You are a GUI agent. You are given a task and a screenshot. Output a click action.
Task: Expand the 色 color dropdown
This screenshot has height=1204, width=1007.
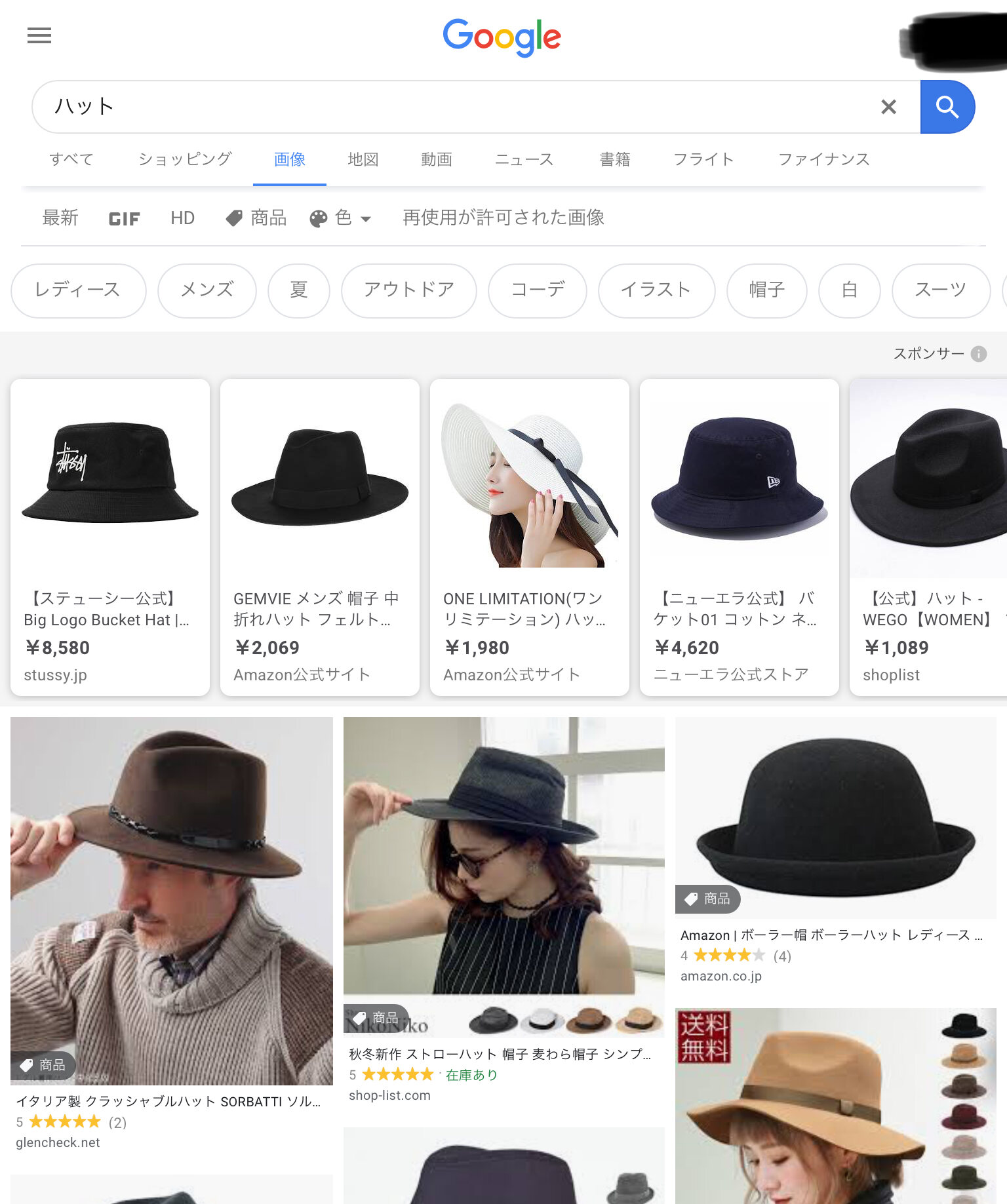coord(341,218)
